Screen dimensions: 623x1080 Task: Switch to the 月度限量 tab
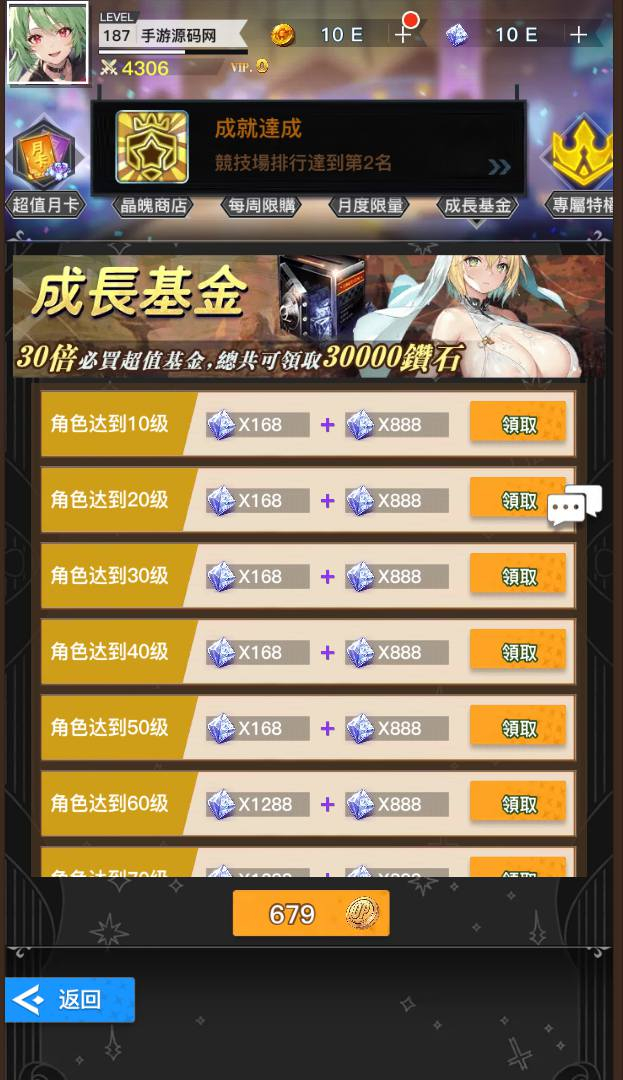coord(370,205)
